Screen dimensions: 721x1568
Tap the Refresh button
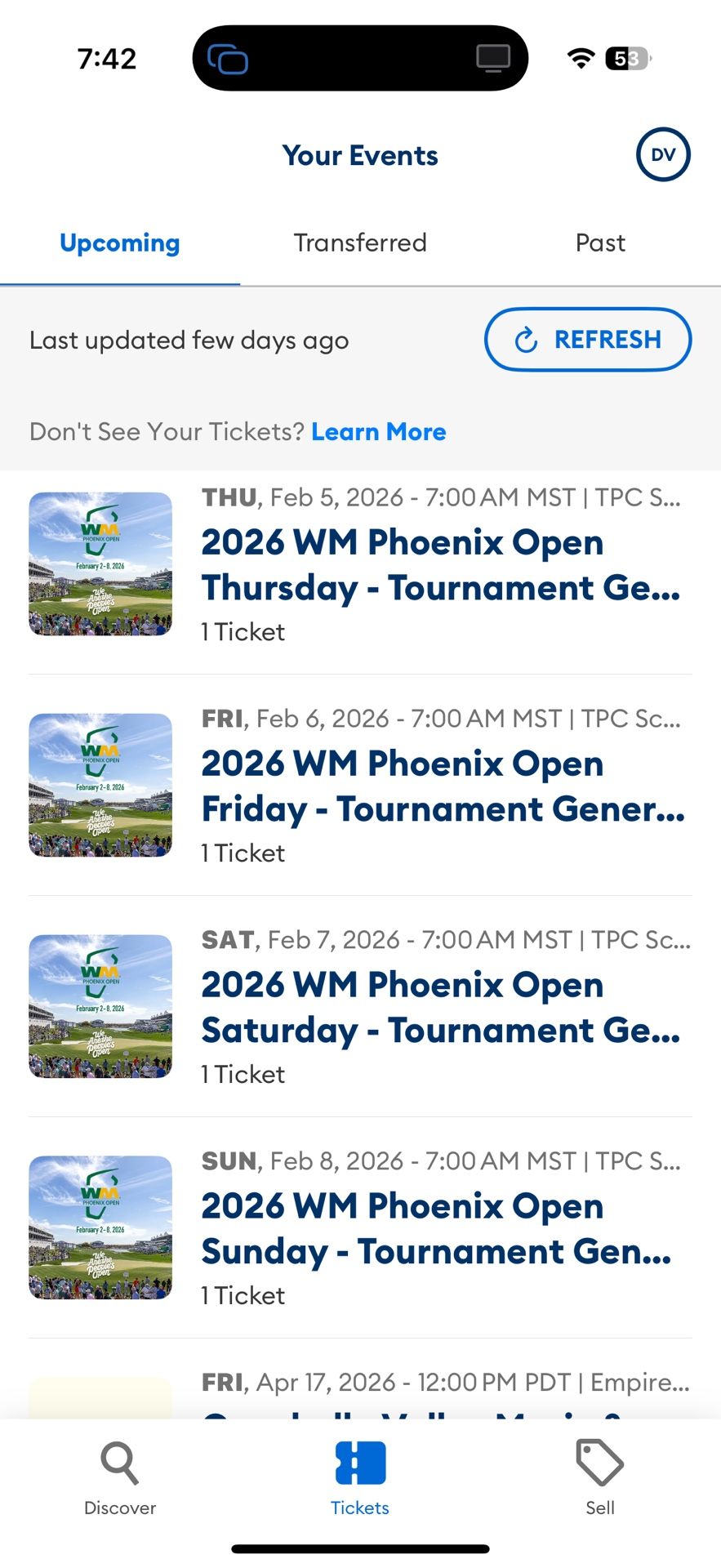(588, 339)
